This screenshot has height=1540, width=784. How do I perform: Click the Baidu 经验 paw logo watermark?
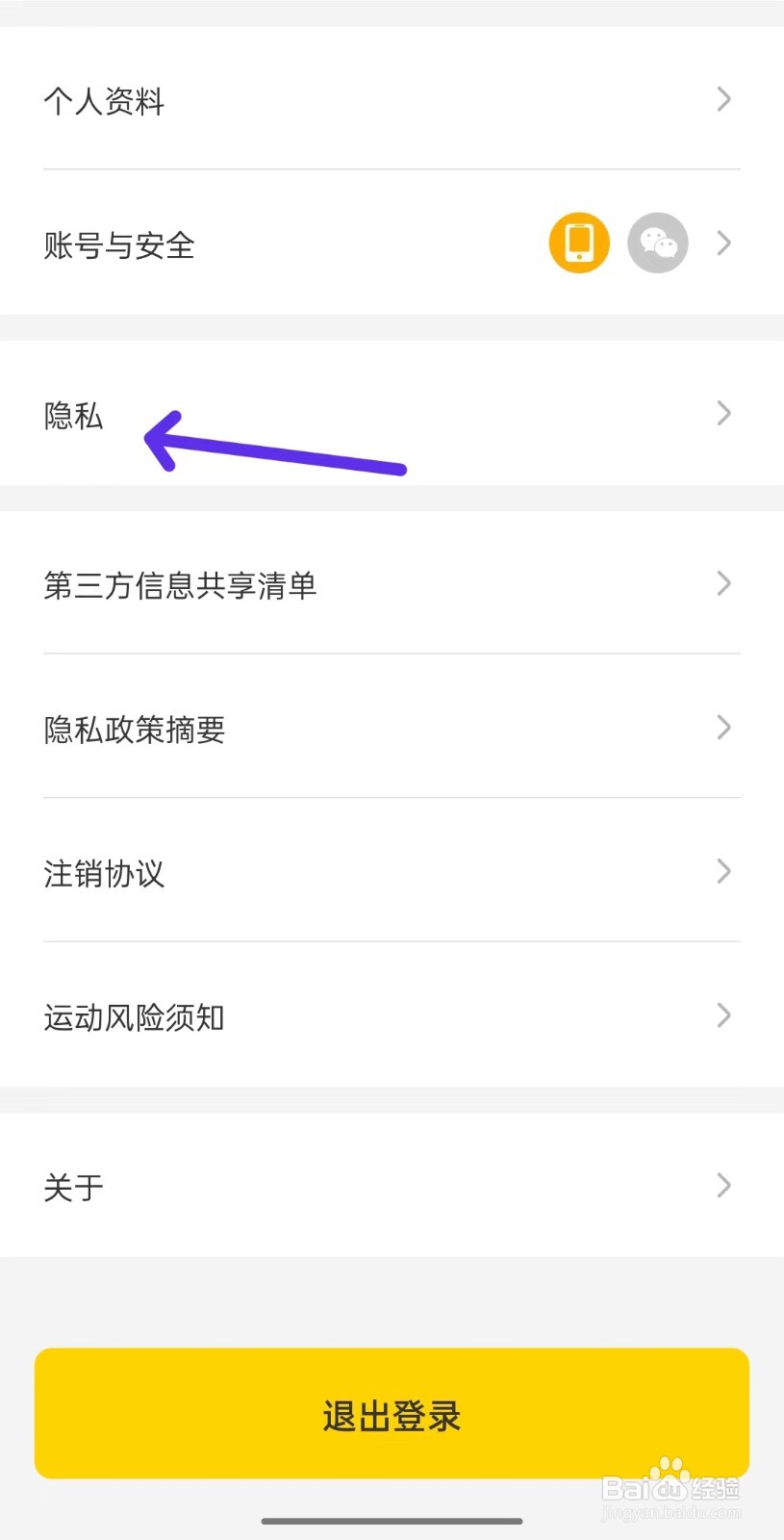[x=670, y=1475]
